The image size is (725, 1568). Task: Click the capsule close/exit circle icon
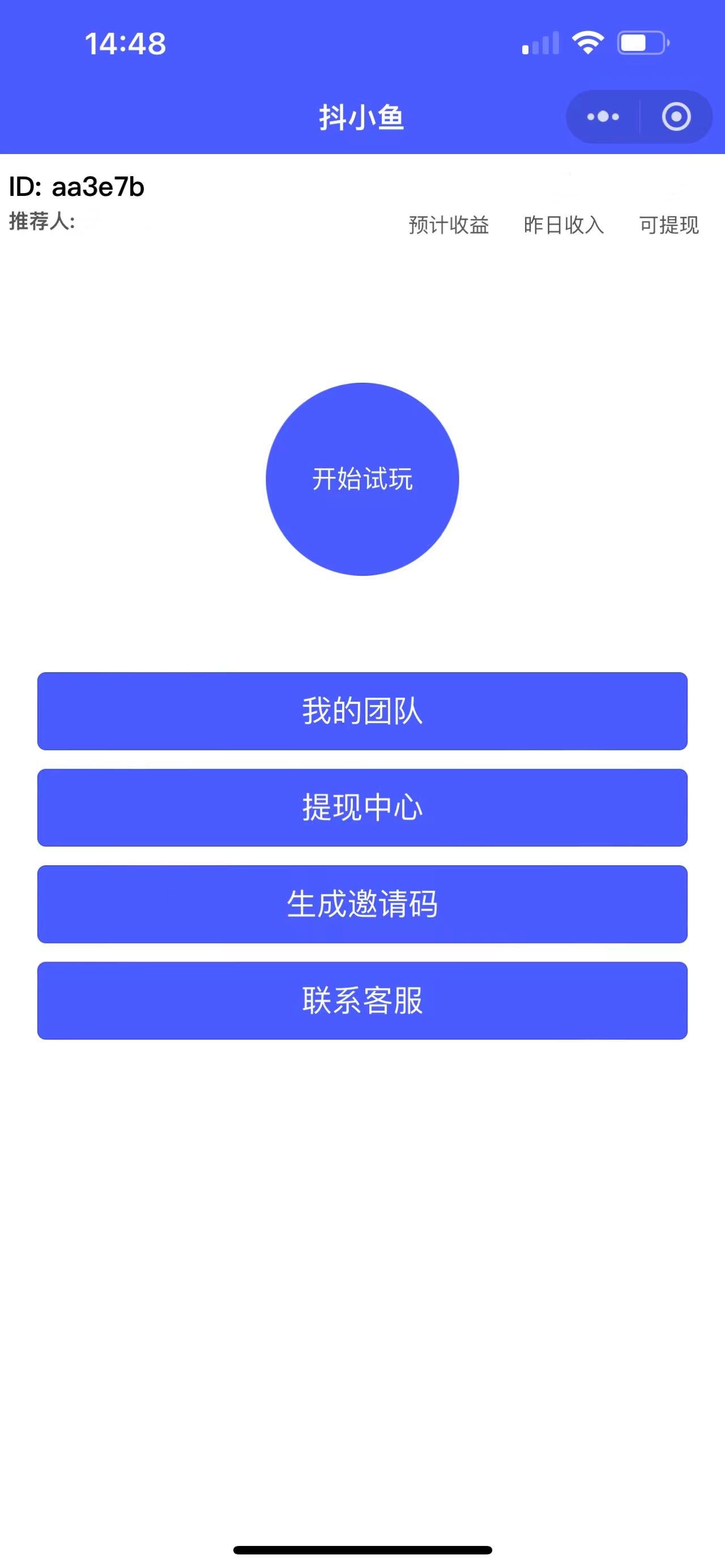pyautogui.click(x=677, y=116)
